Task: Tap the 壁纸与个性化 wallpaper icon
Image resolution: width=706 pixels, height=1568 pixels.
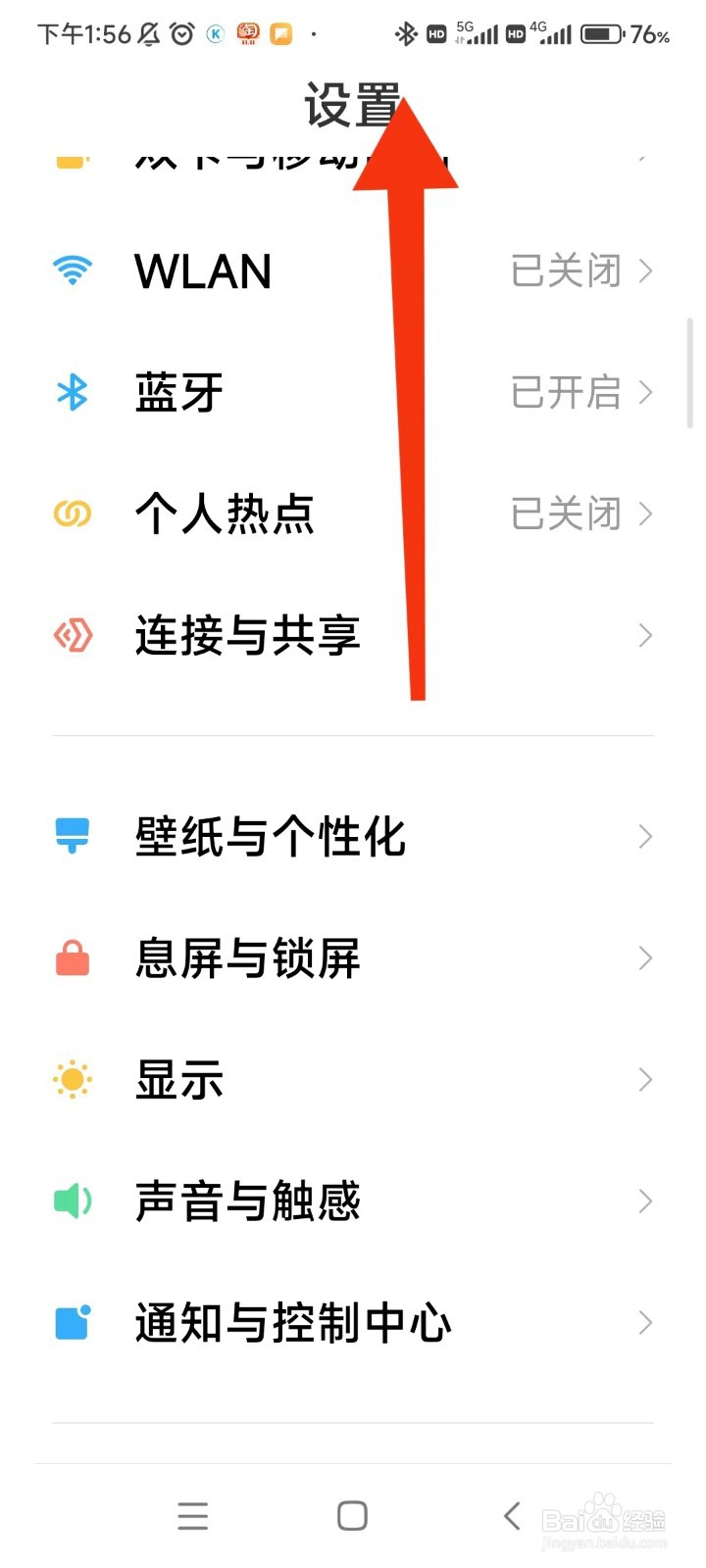Action: coord(71,835)
